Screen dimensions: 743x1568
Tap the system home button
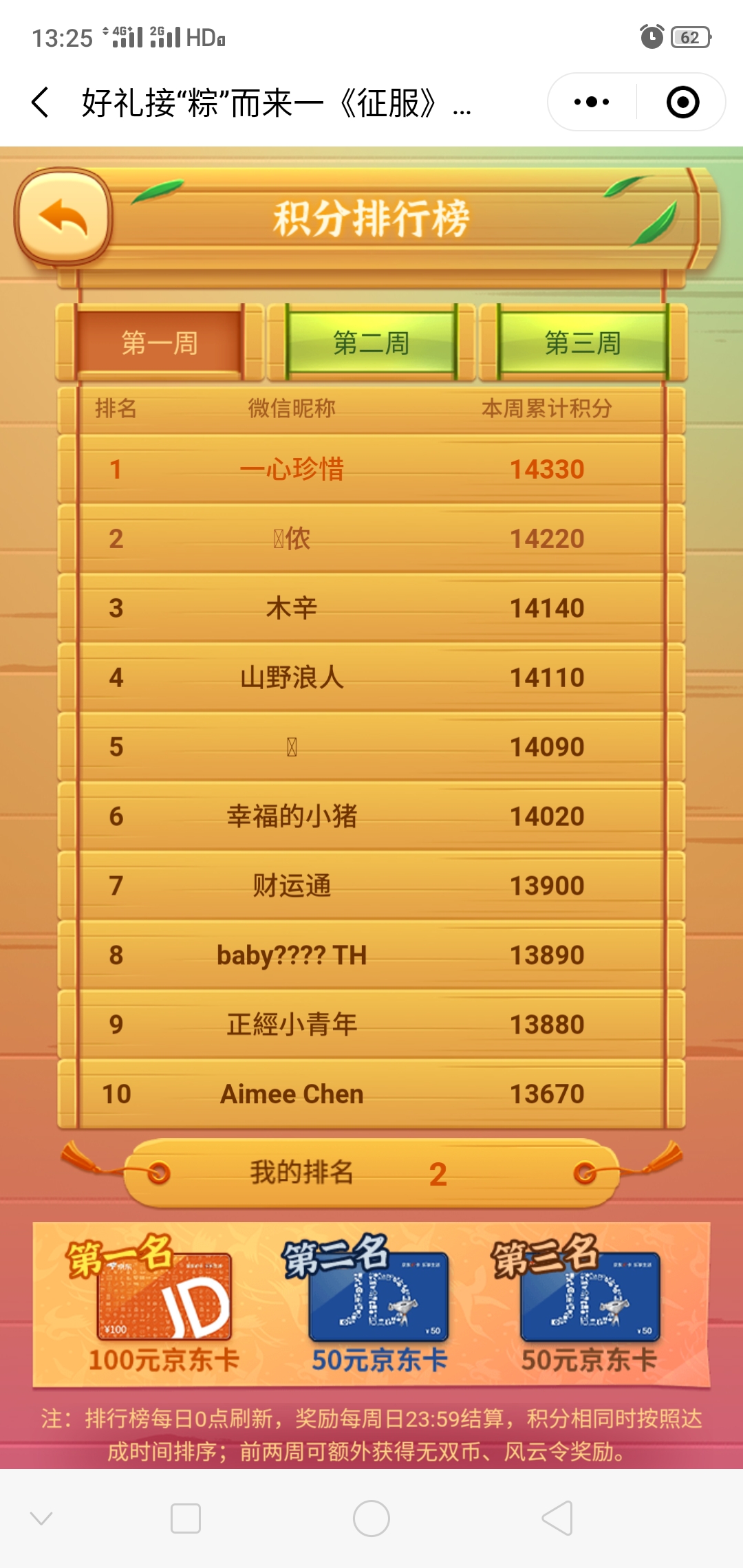(371, 1518)
